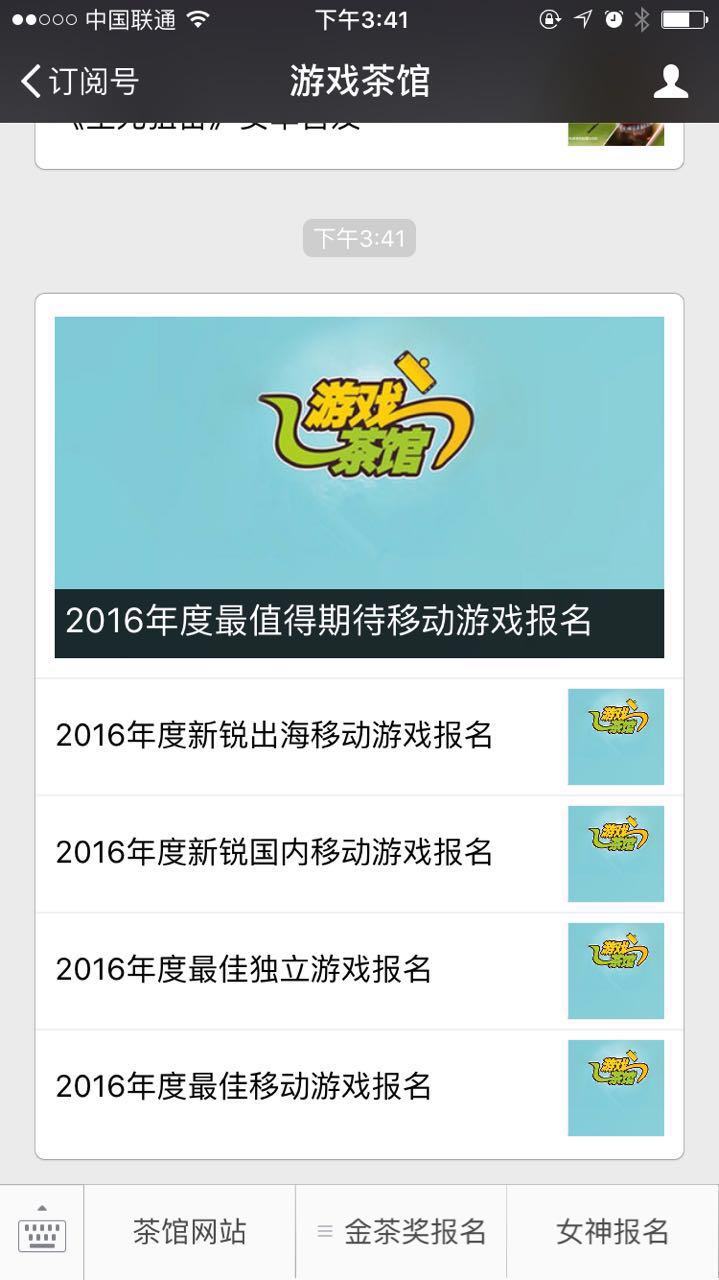The height and width of the screenshot is (1280, 719).
Task: Switch to keyboard input mode
Action: click(42, 1231)
